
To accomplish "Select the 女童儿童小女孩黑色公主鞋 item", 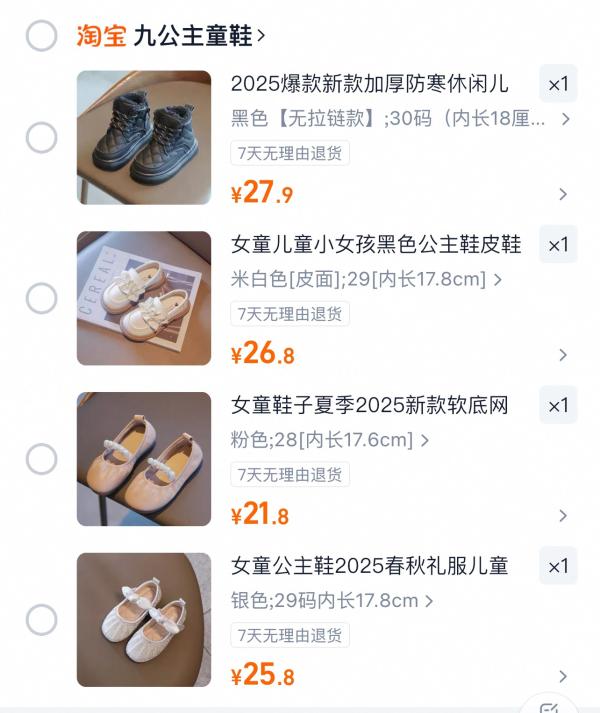I will [x=41, y=298].
